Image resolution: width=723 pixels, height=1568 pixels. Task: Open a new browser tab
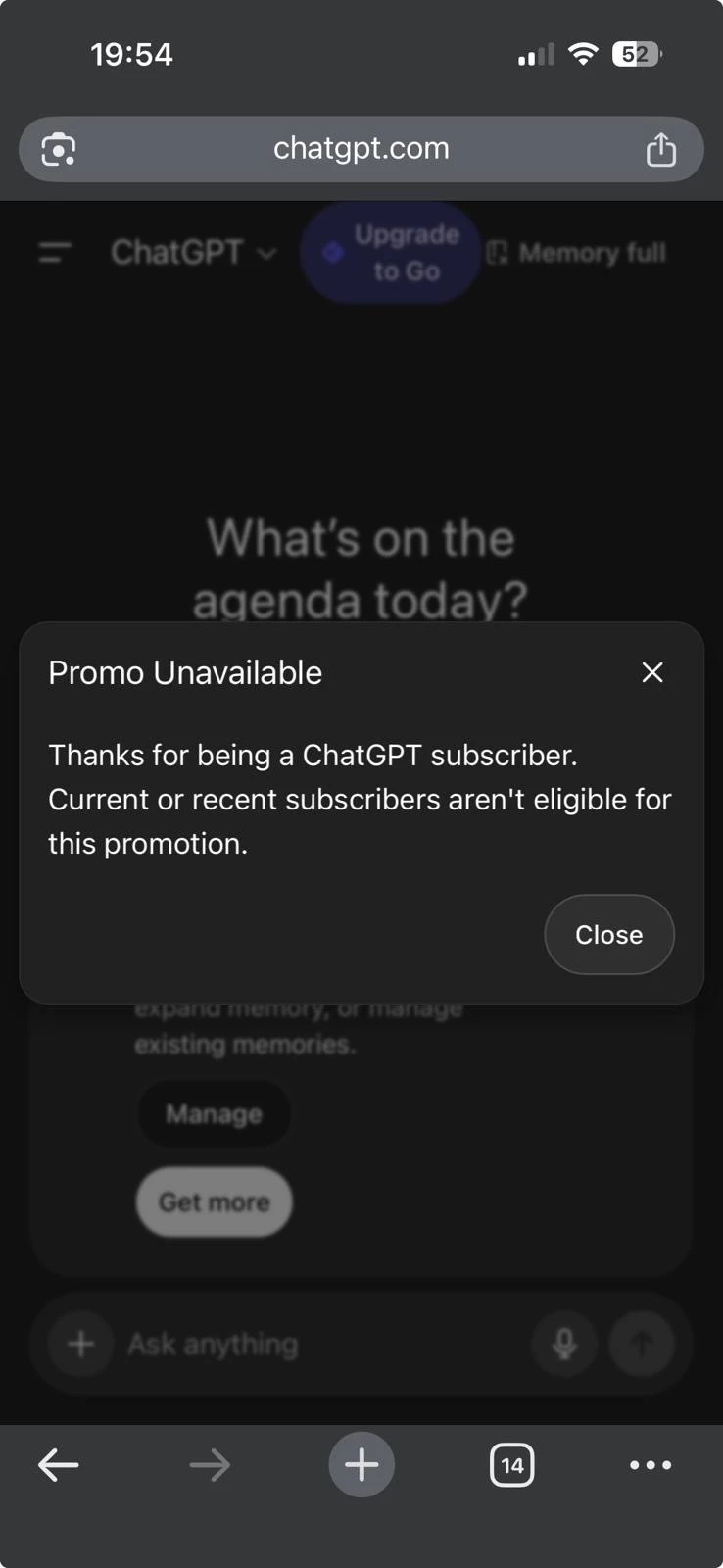click(x=361, y=1465)
